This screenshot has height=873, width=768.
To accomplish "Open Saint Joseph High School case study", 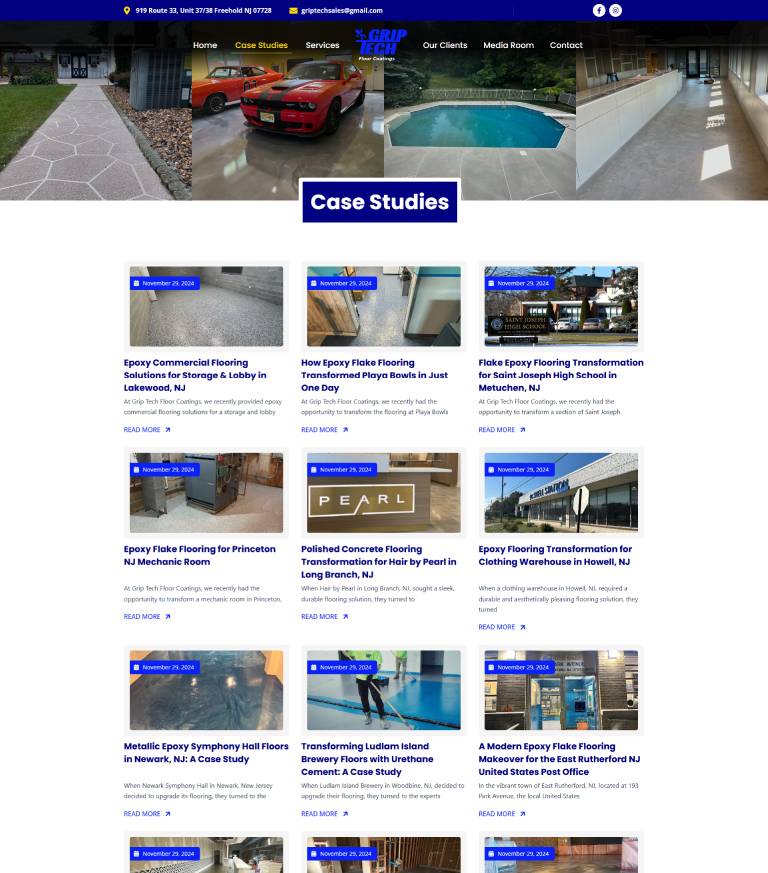I will (560, 375).
